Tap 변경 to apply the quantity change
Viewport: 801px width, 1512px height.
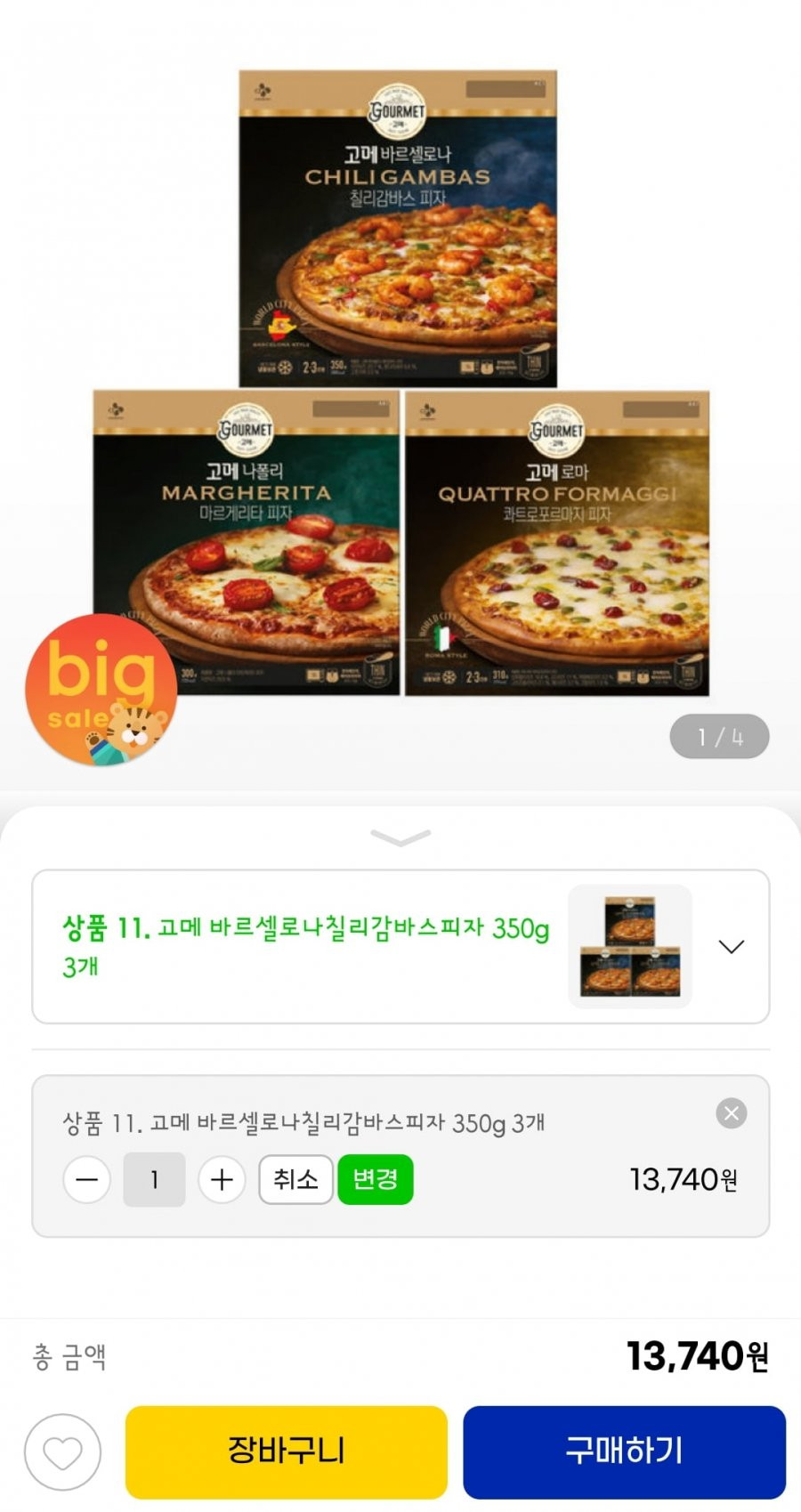pyautogui.click(x=375, y=1179)
